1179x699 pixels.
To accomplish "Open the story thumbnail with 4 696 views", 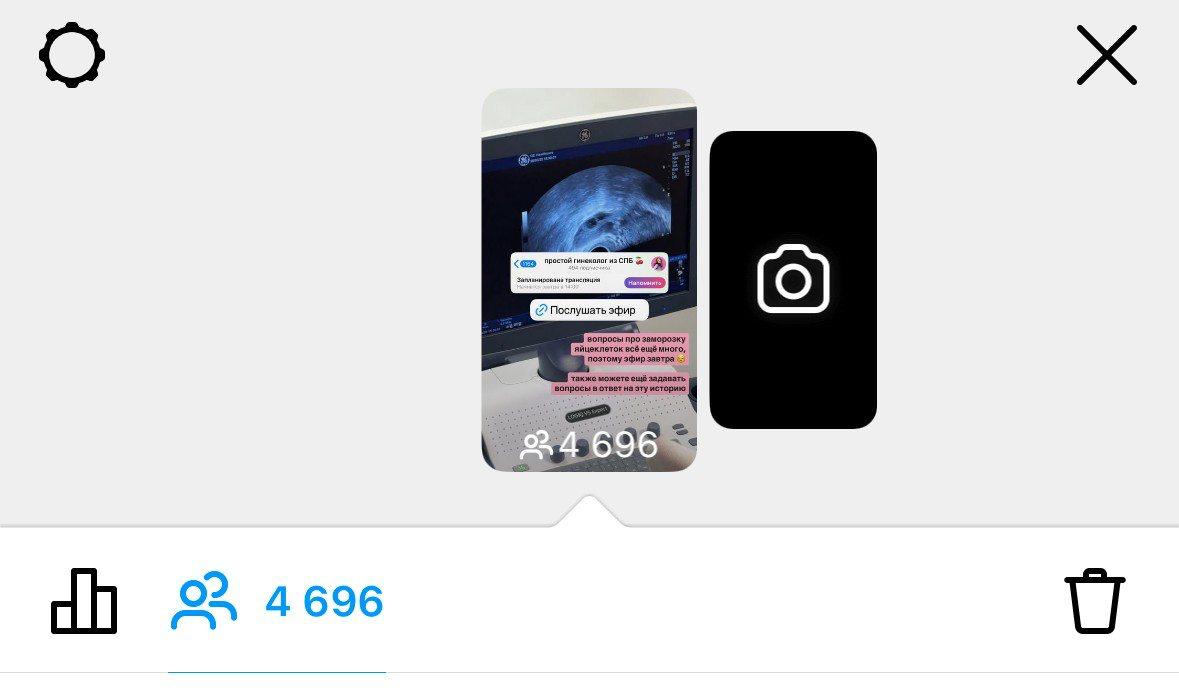I will [x=588, y=280].
